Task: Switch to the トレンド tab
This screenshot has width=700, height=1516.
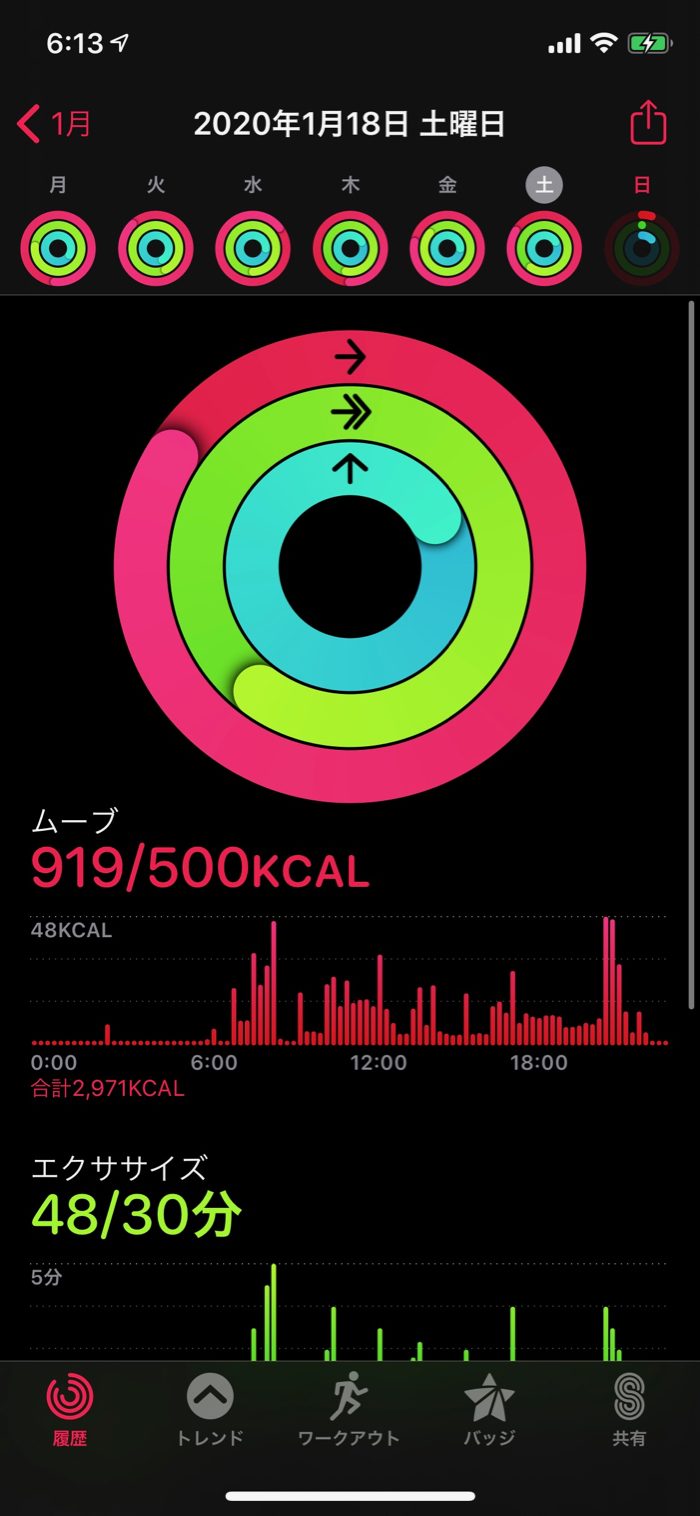Action: click(x=210, y=1410)
